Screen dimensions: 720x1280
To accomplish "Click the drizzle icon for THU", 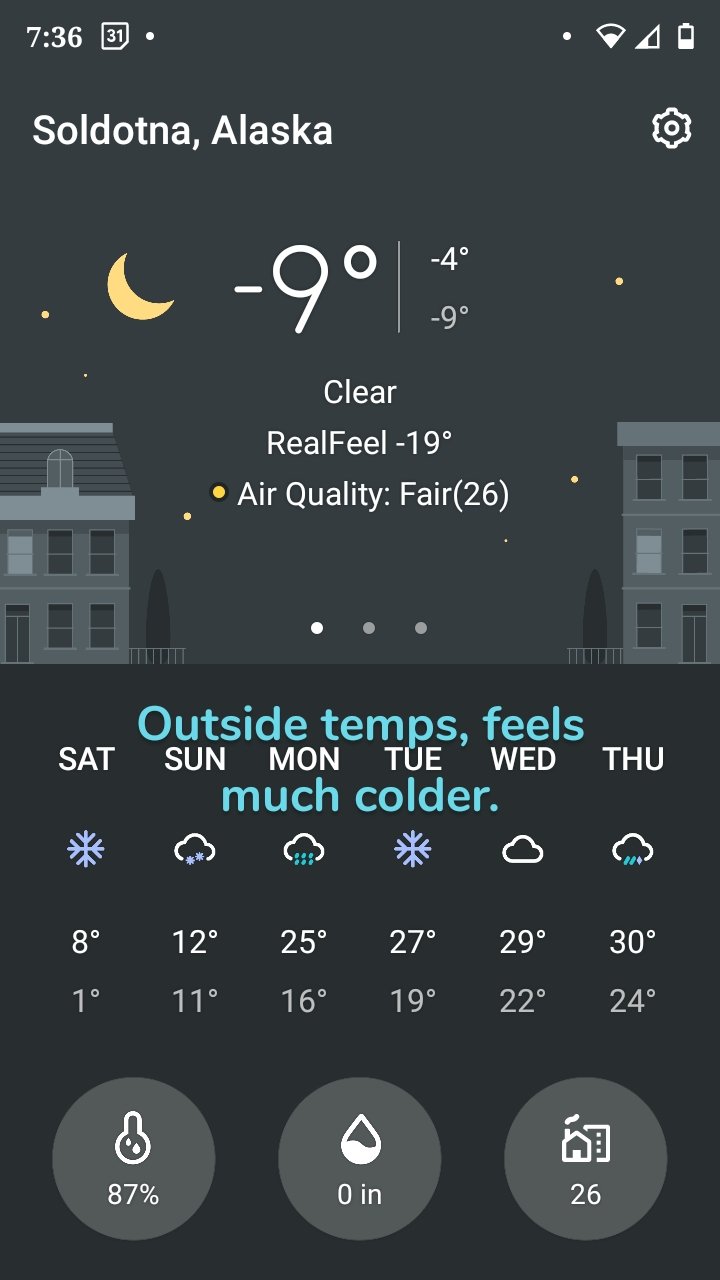I will 634,850.
